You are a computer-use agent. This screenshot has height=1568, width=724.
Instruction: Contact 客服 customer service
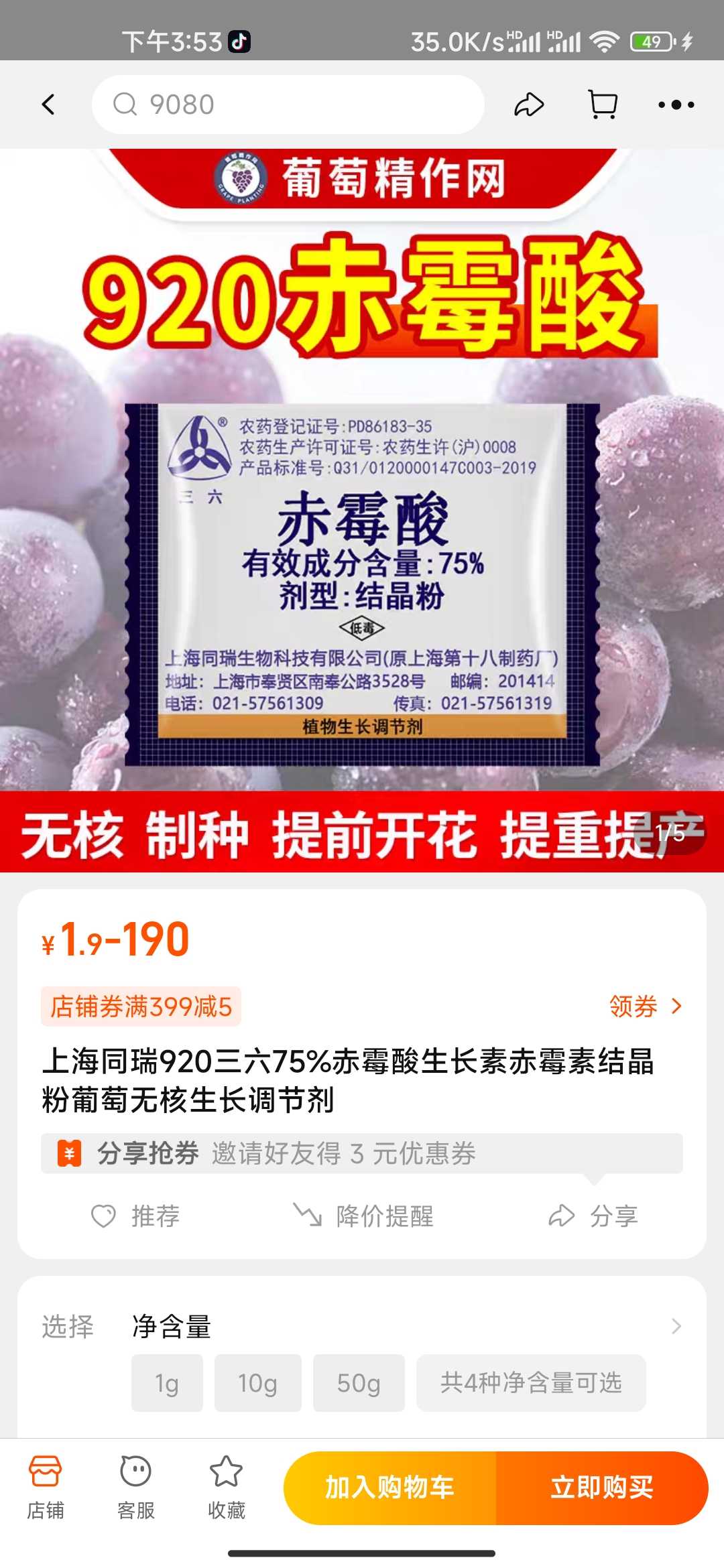tap(136, 1488)
